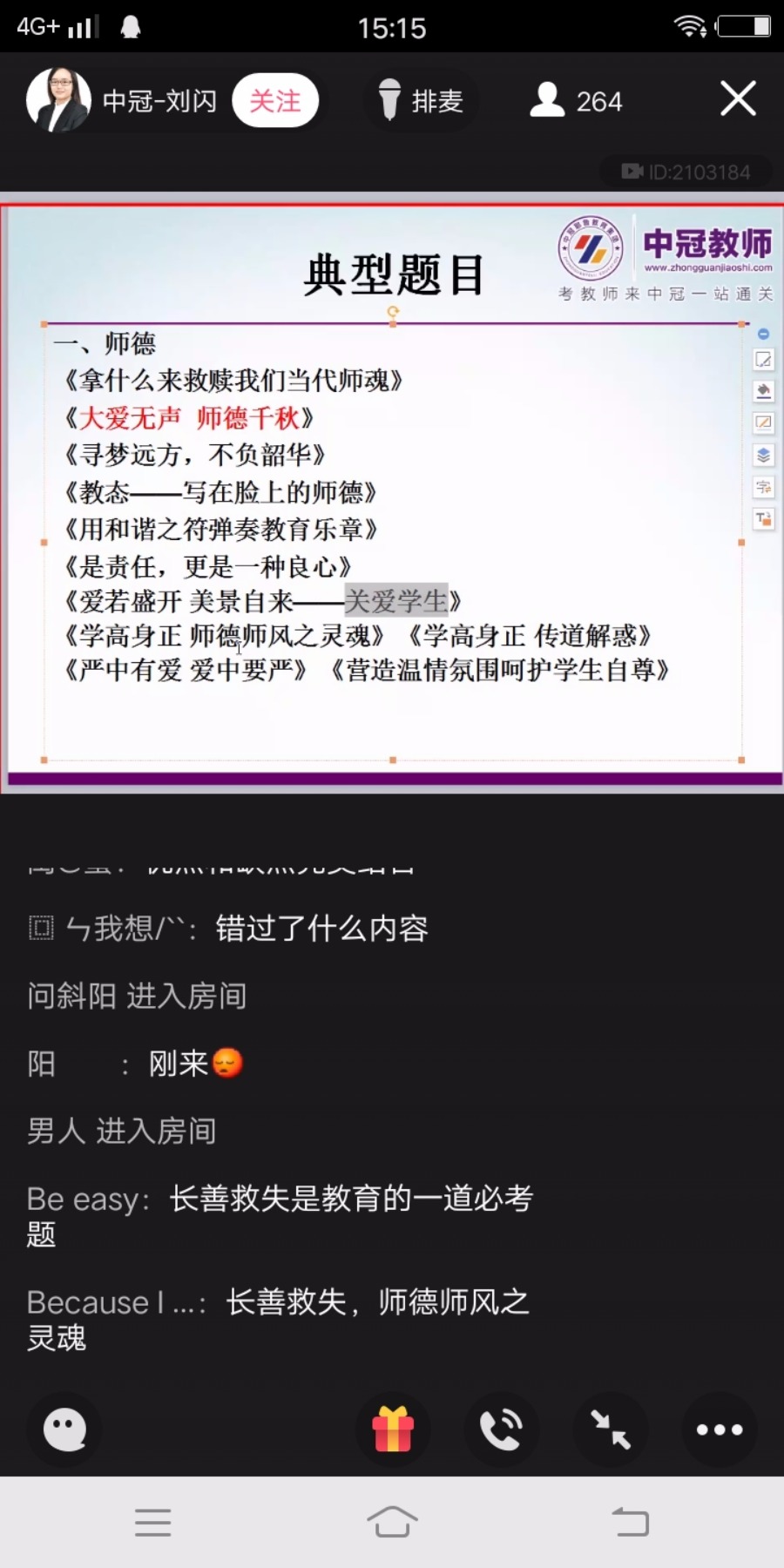This screenshot has width=784, height=1568.
Task: Start a voice call with the host
Action: coord(502,1429)
